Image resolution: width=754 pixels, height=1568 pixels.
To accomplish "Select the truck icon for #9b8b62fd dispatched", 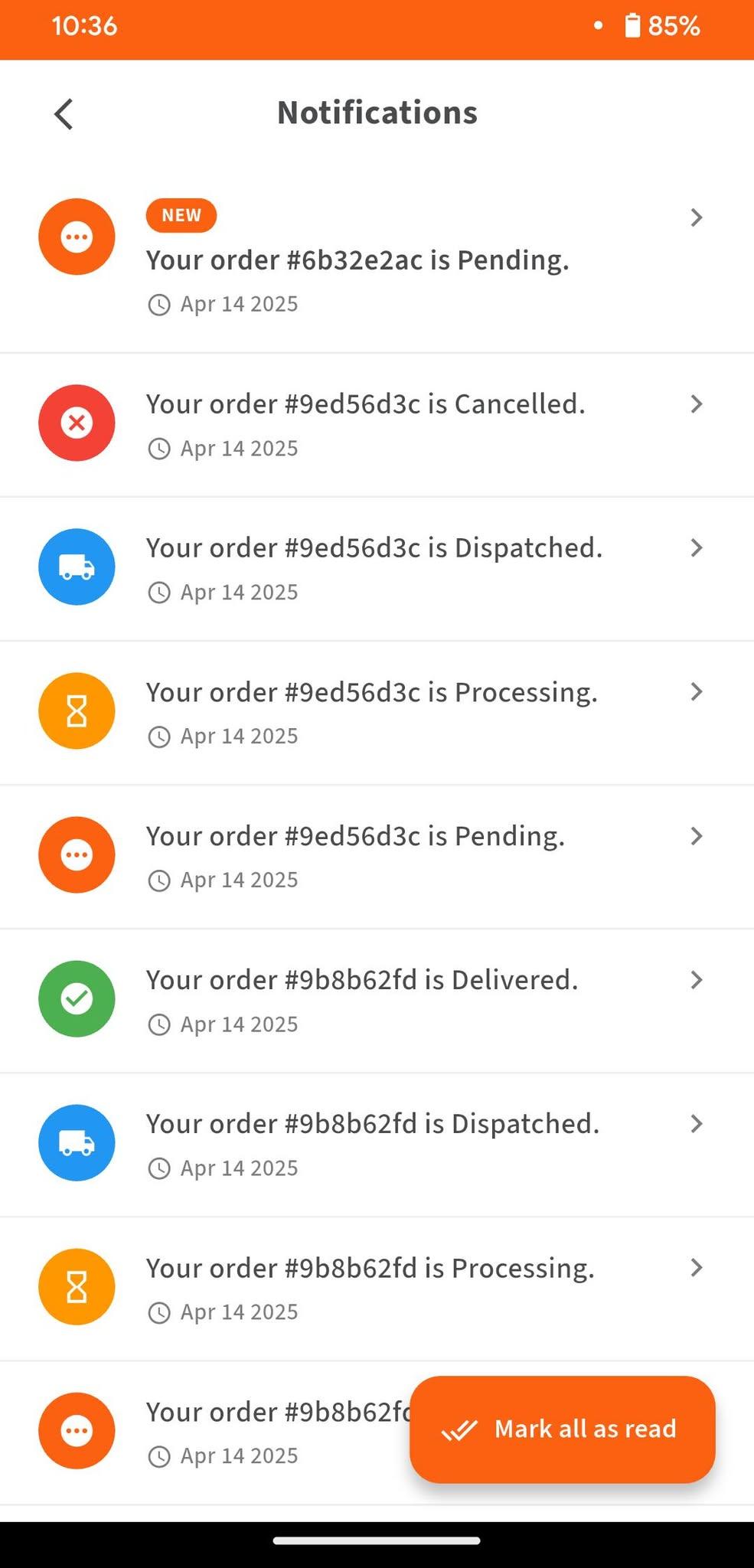I will point(77,1142).
